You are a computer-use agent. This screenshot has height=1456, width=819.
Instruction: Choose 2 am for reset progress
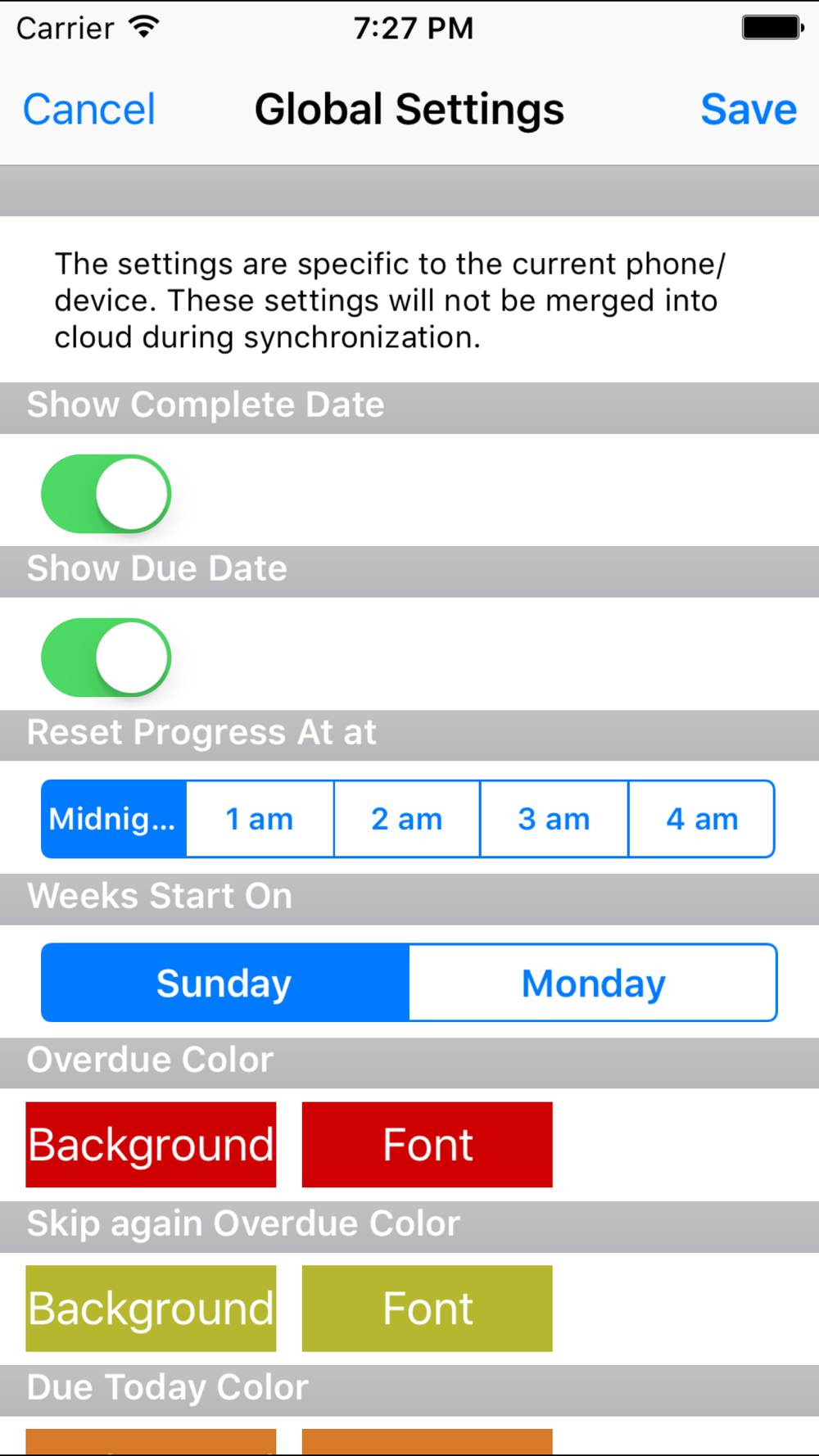407,819
